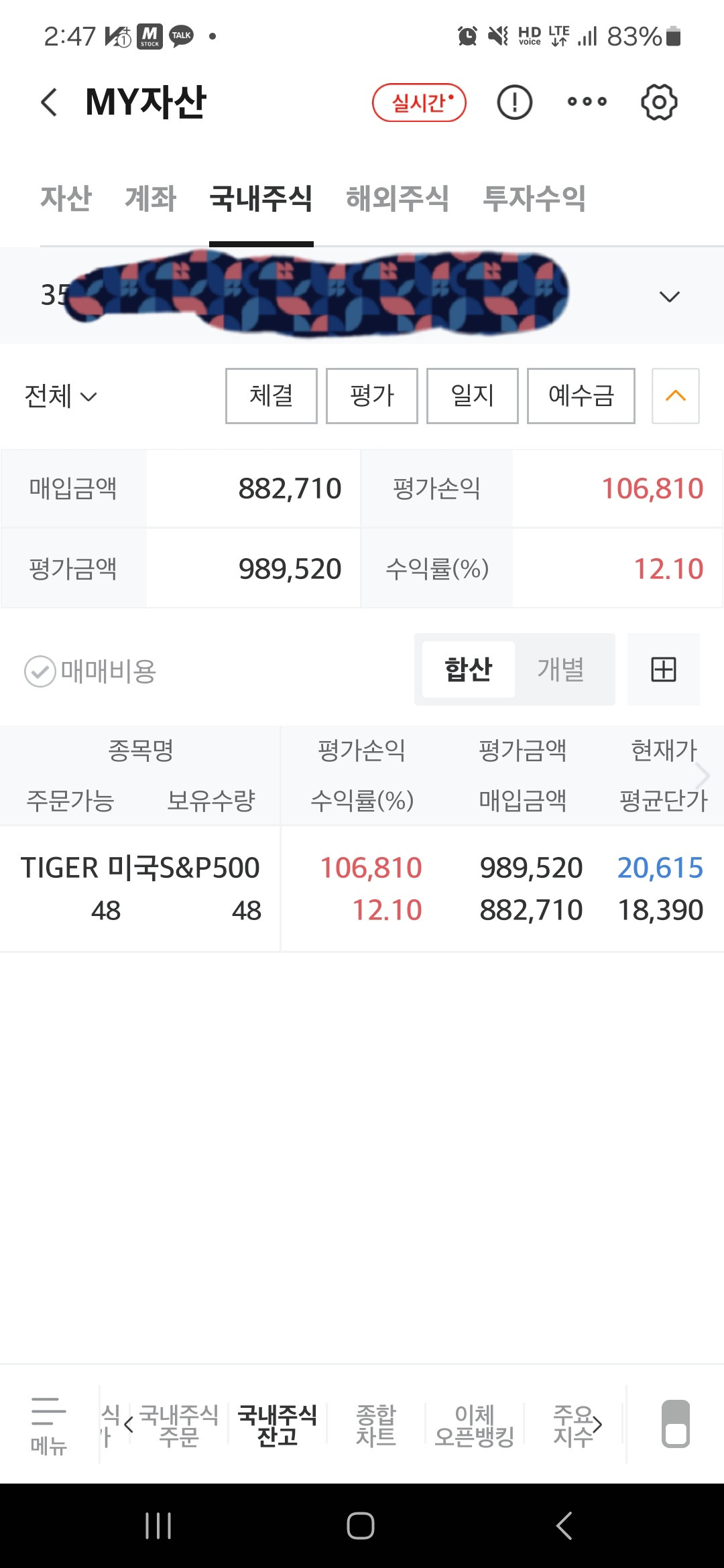Click the notice exclamation icon

coord(513,101)
